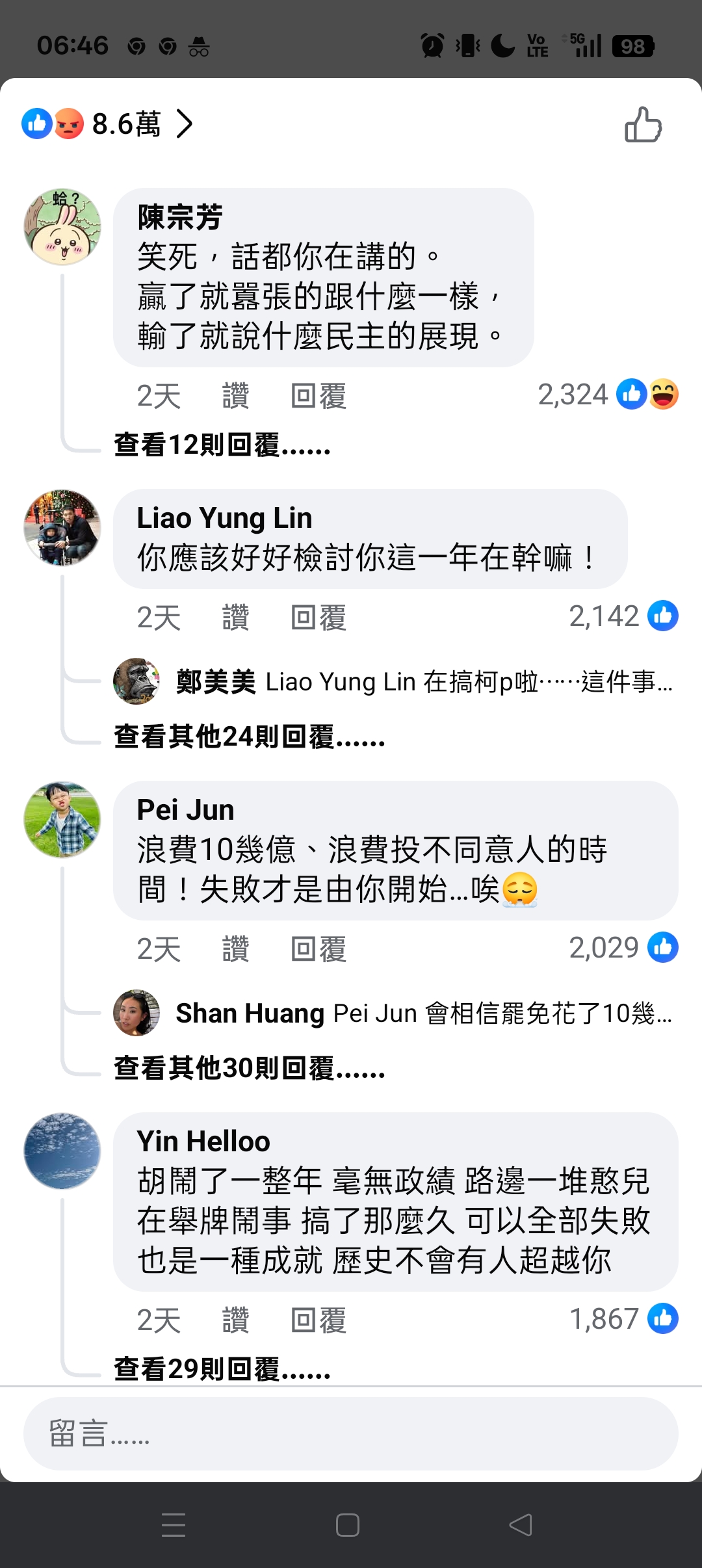702x1568 pixels.
Task: Open 陳宗芳's profile picture
Action: coord(62,227)
